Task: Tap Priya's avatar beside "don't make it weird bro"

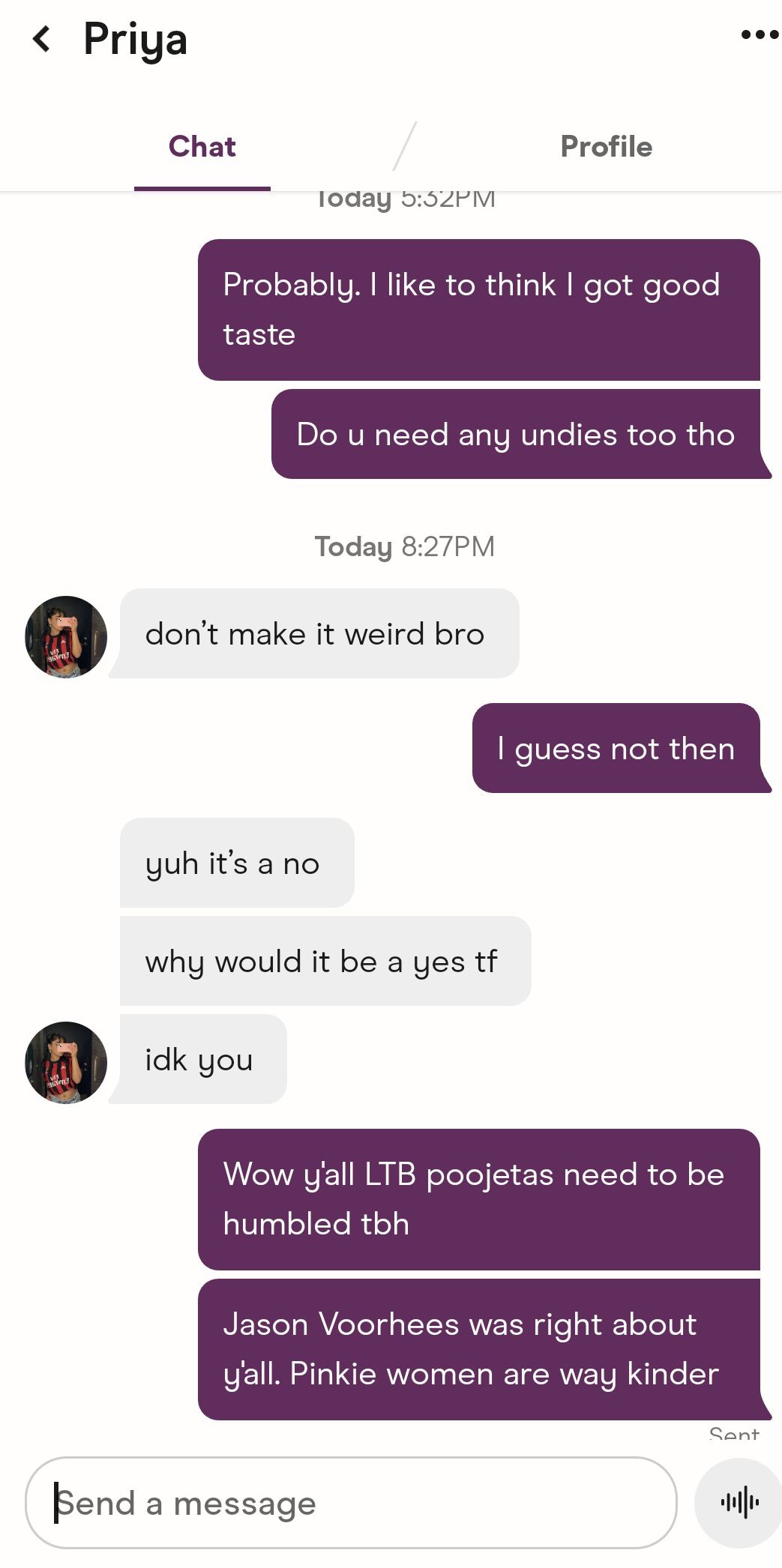Action: coord(66,637)
